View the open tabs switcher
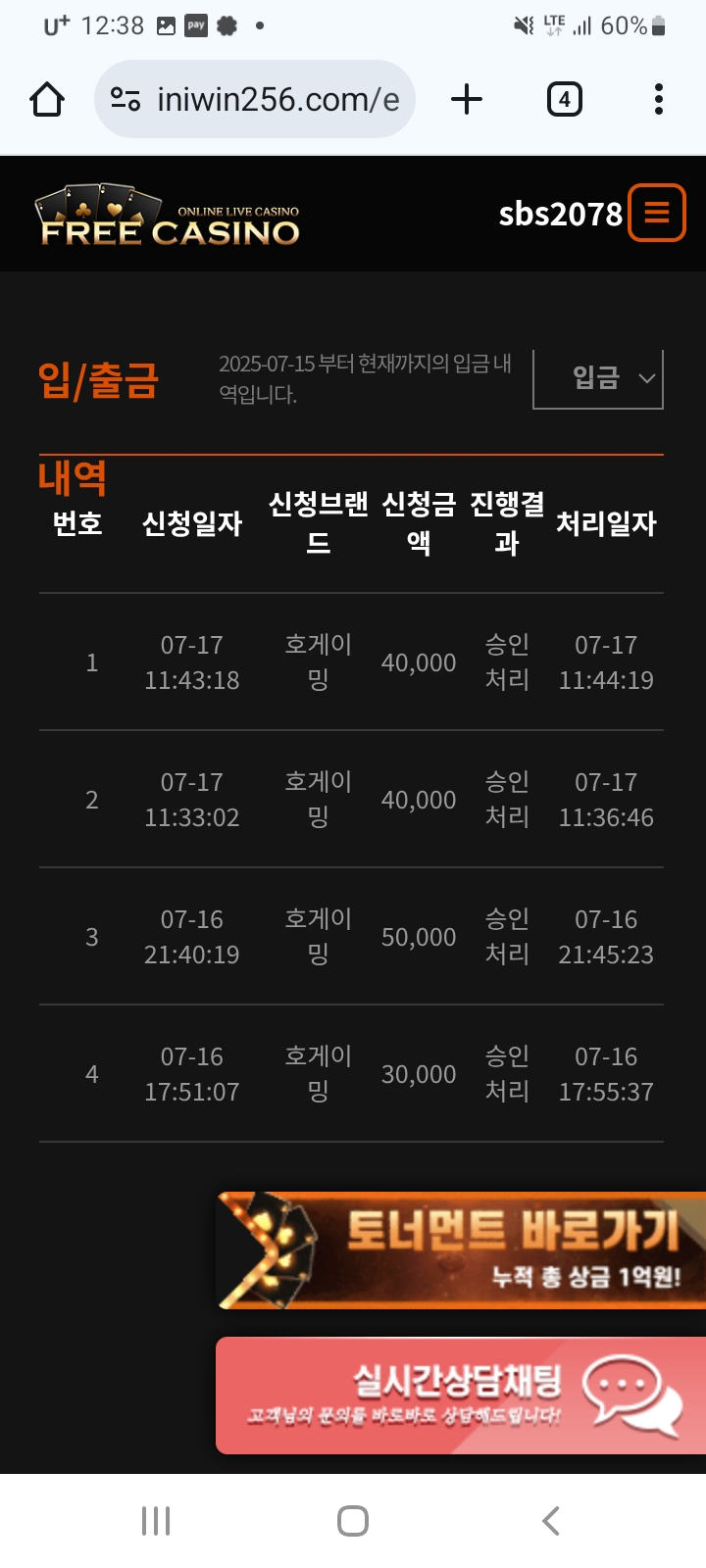This screenshot has width=706, height=1568. point(564,99)
